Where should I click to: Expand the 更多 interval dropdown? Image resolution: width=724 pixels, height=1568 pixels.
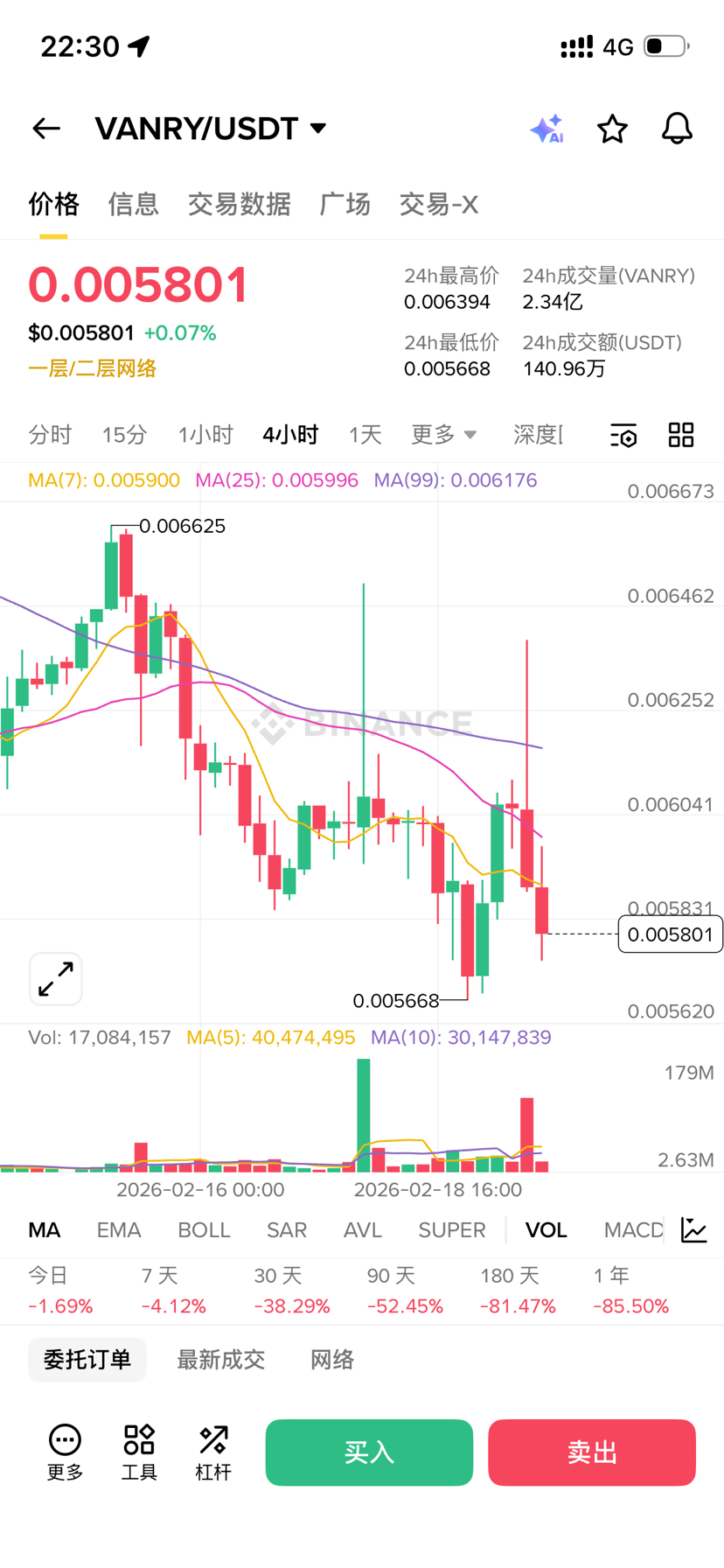(443, 434)
